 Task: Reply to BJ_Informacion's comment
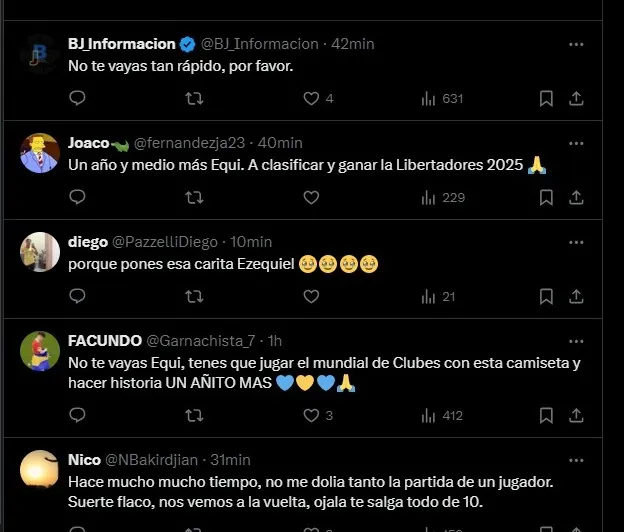tap(77, 98)
